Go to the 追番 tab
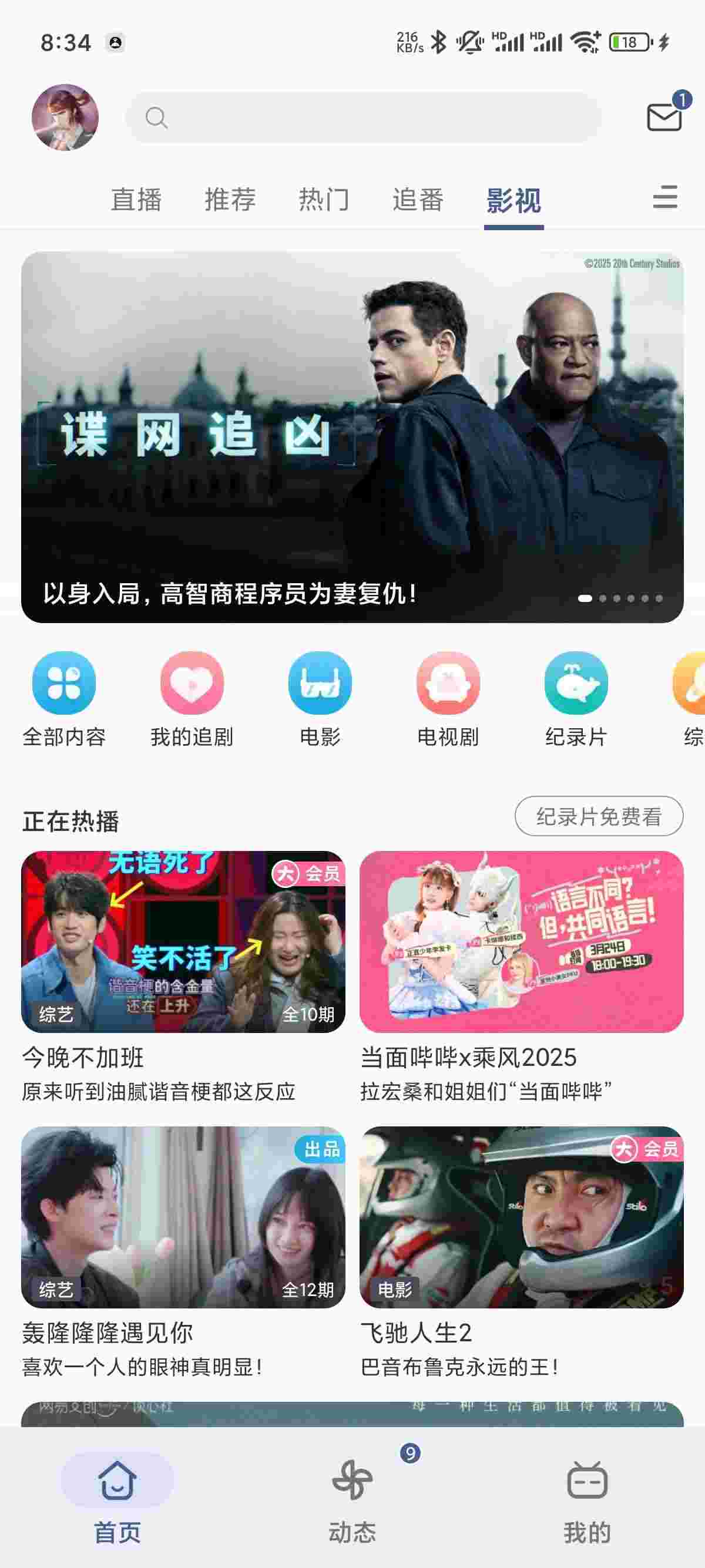The image size is (705, 1568). pos(418,200)
